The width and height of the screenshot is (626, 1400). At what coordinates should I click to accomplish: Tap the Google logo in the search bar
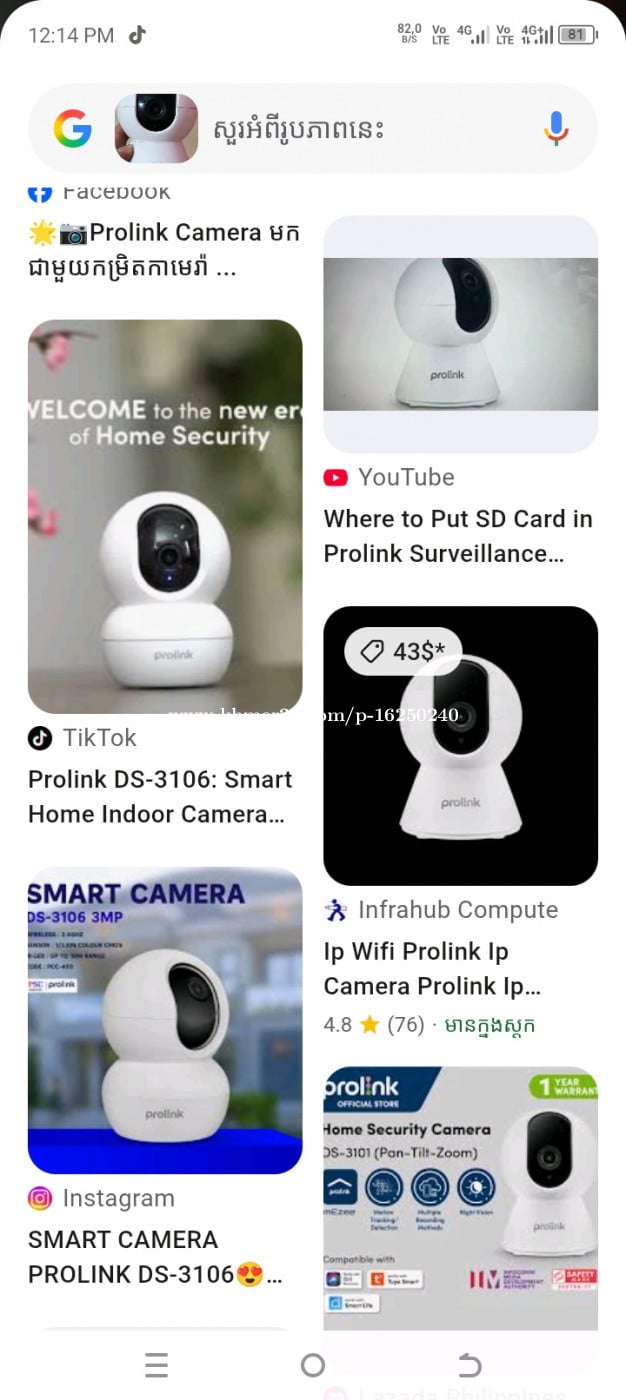tap(72, 129)
